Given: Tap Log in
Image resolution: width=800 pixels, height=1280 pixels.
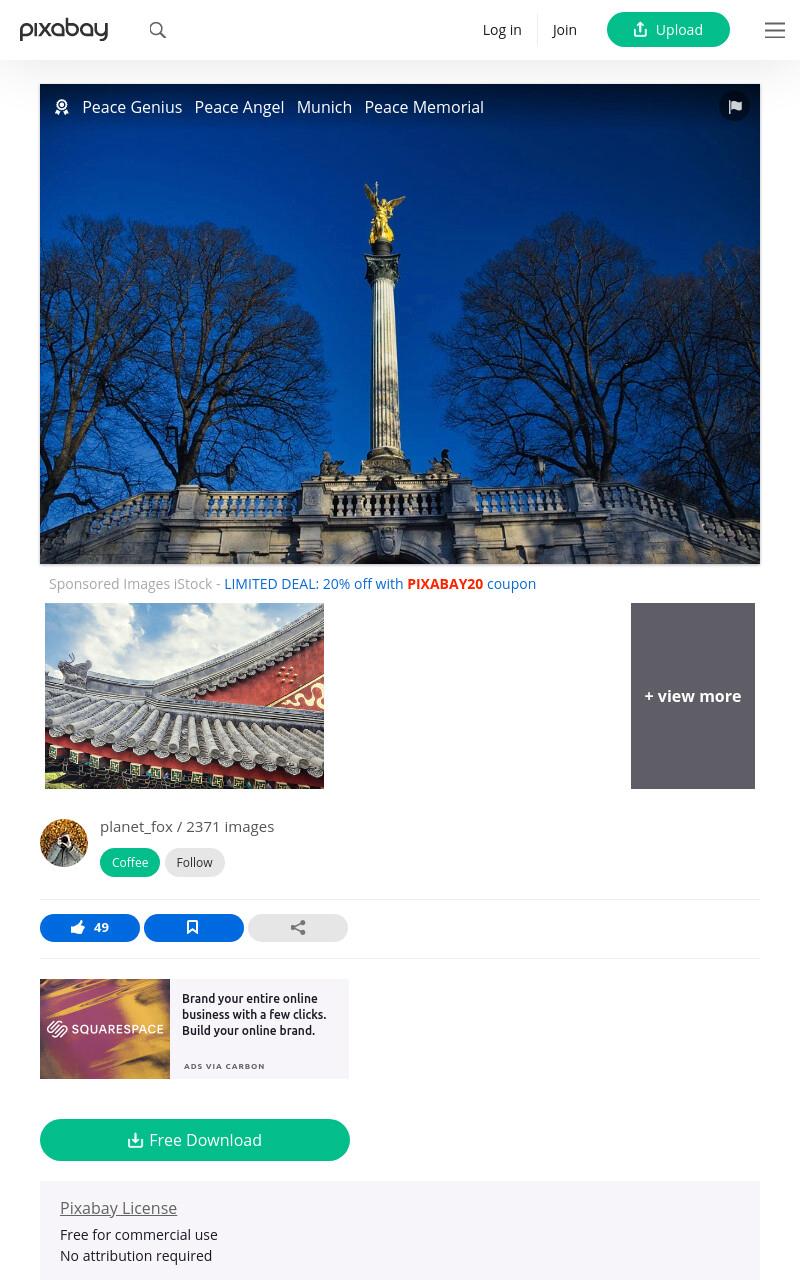Looking at the screenshot, I should 502,30.
